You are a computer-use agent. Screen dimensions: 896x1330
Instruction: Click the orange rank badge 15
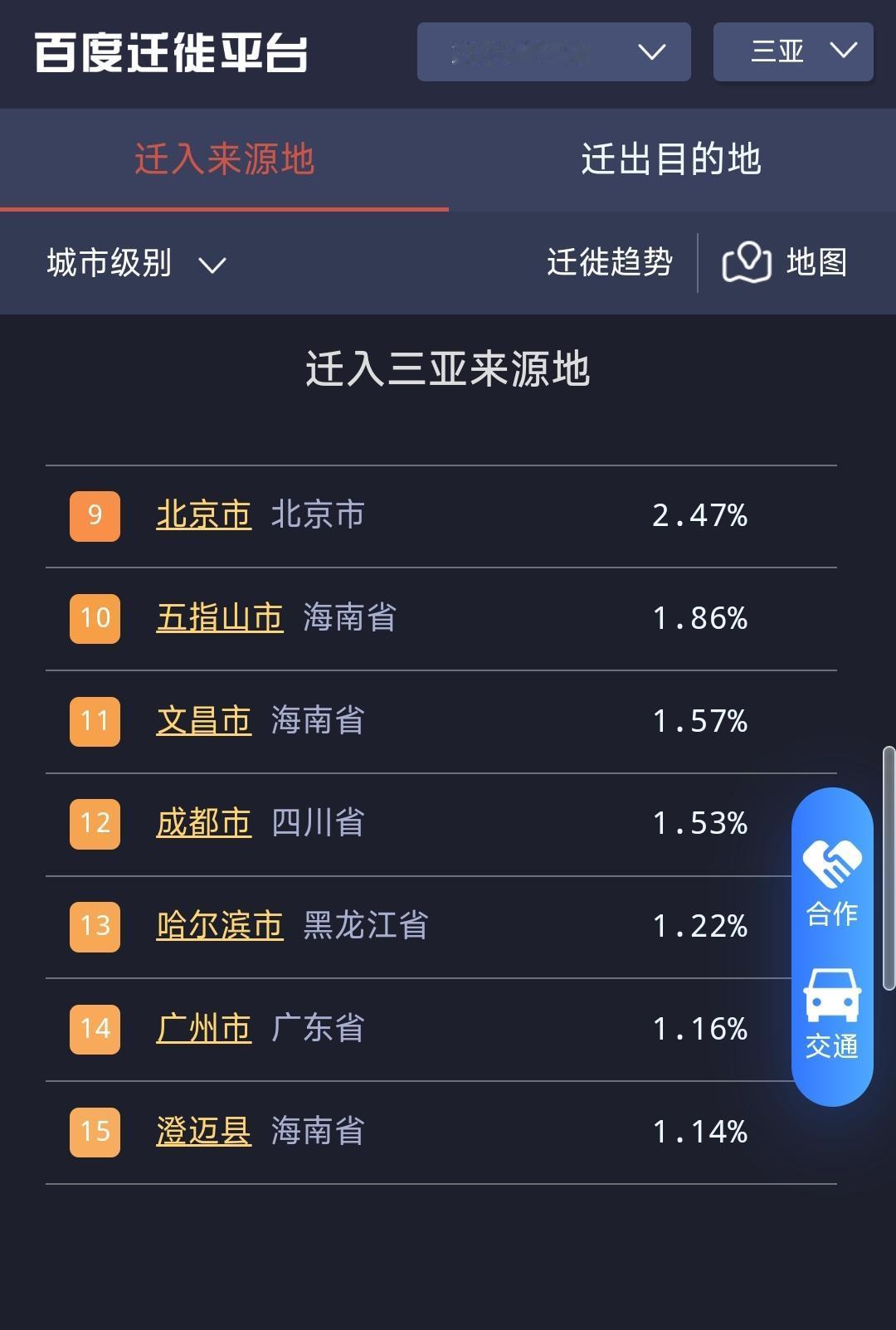tap(94, 1130)
